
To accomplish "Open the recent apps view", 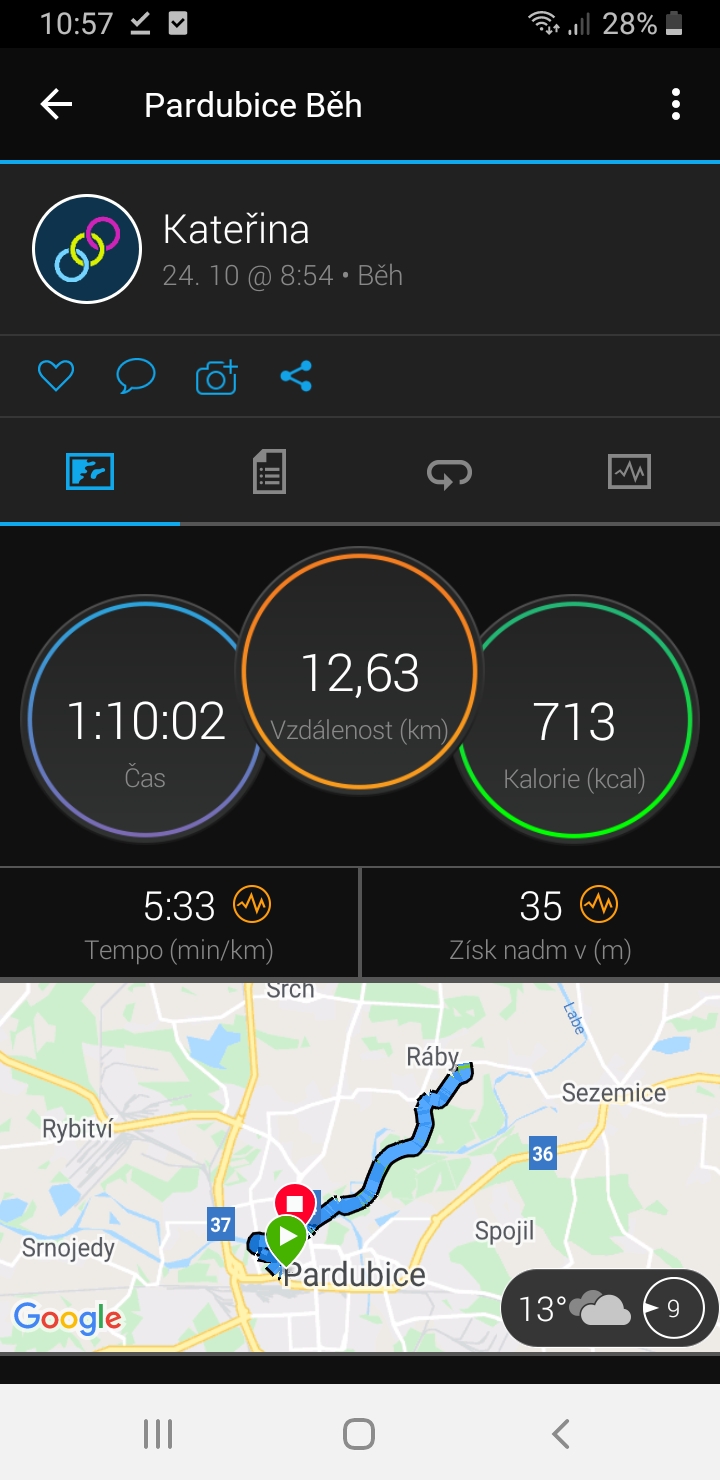I will pos(158,1434).
